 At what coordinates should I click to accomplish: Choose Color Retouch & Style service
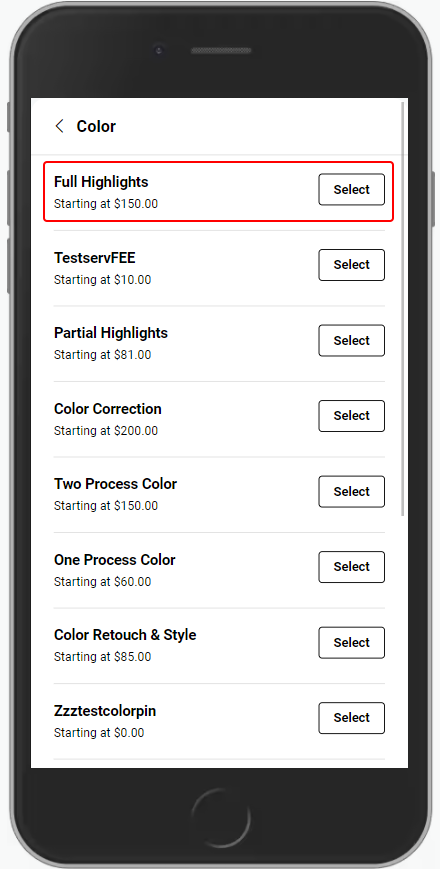pos(351,642)
